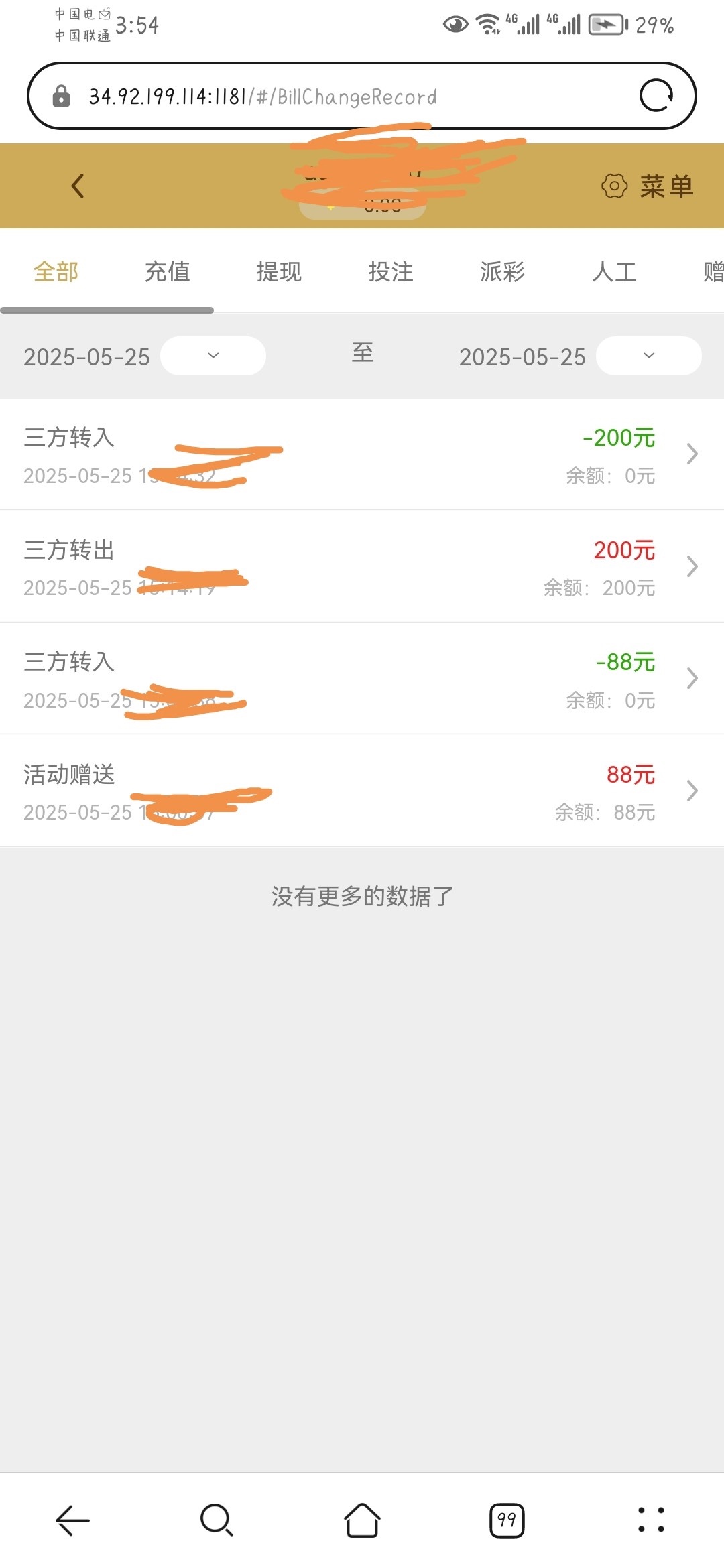Open the 200元 三方转出 record details

pos(692,566)
